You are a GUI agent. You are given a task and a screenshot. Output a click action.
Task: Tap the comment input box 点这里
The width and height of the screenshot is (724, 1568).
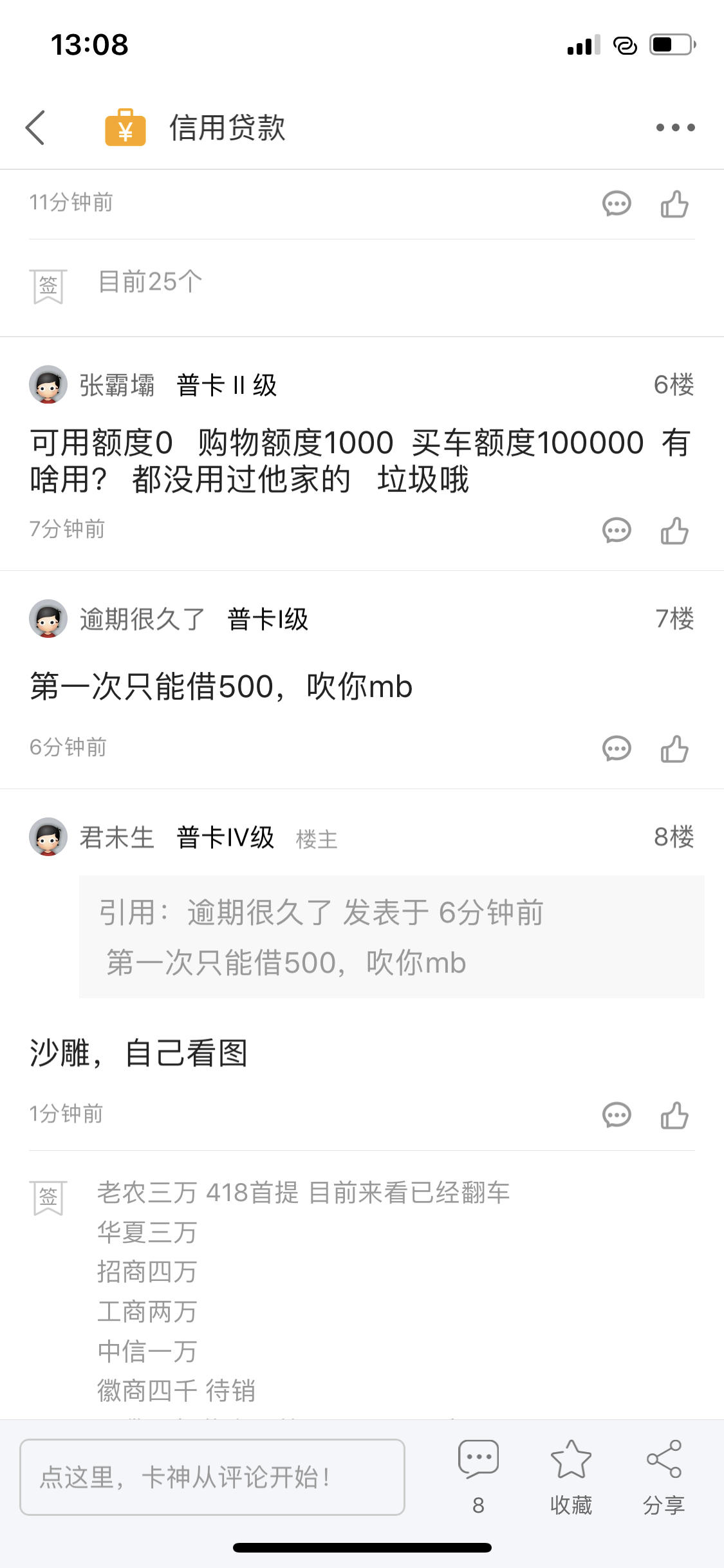click(212, 1477)
